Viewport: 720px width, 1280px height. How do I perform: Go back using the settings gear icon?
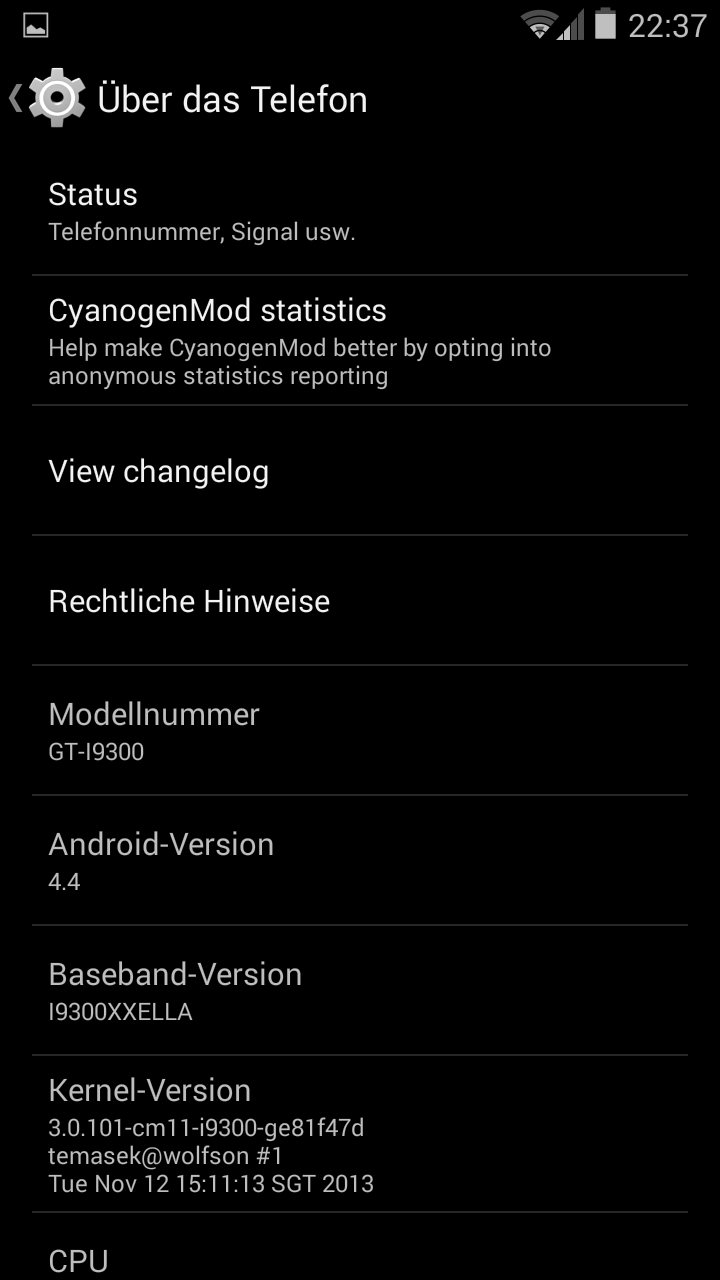click(55, 98)
